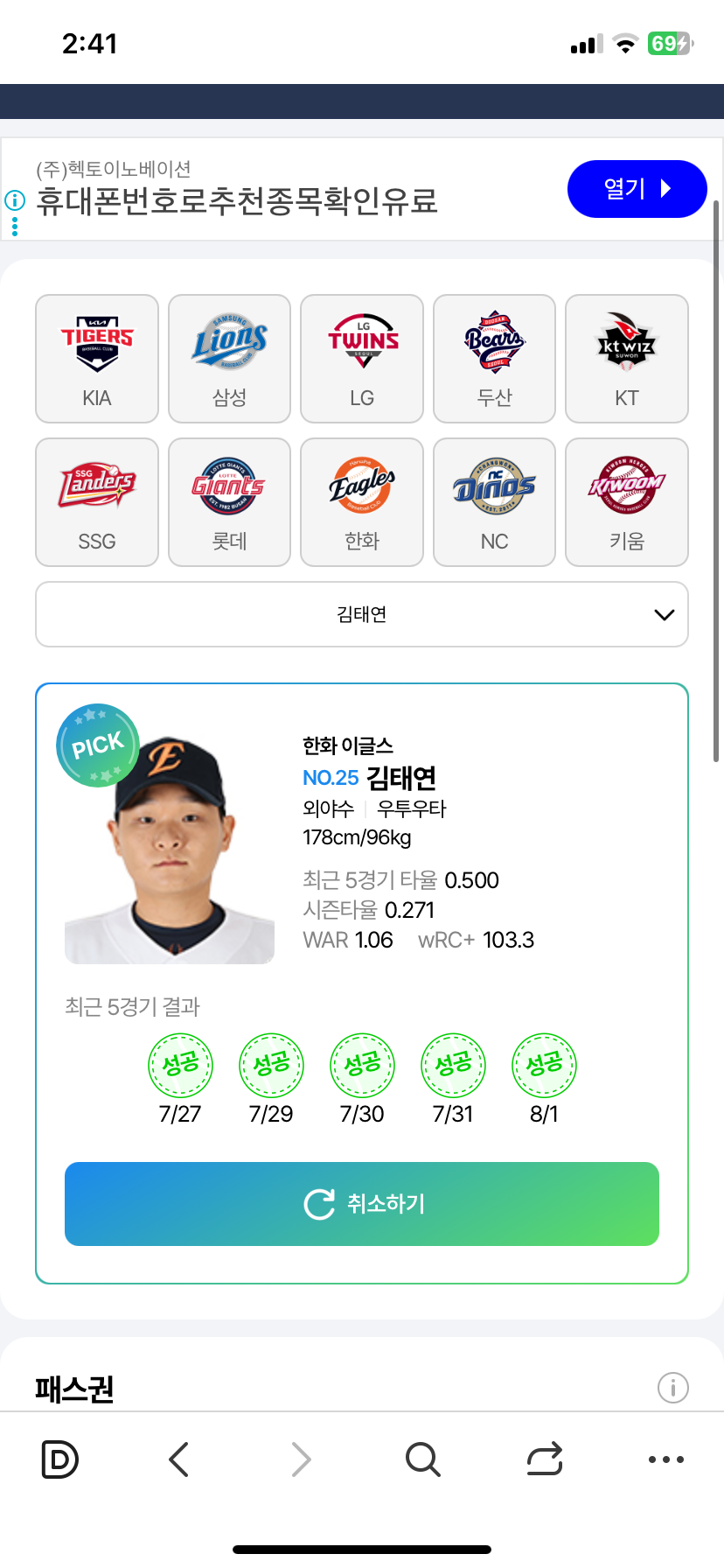
Task: Select the Lotte Giants team
Action: tap(229, 502)
